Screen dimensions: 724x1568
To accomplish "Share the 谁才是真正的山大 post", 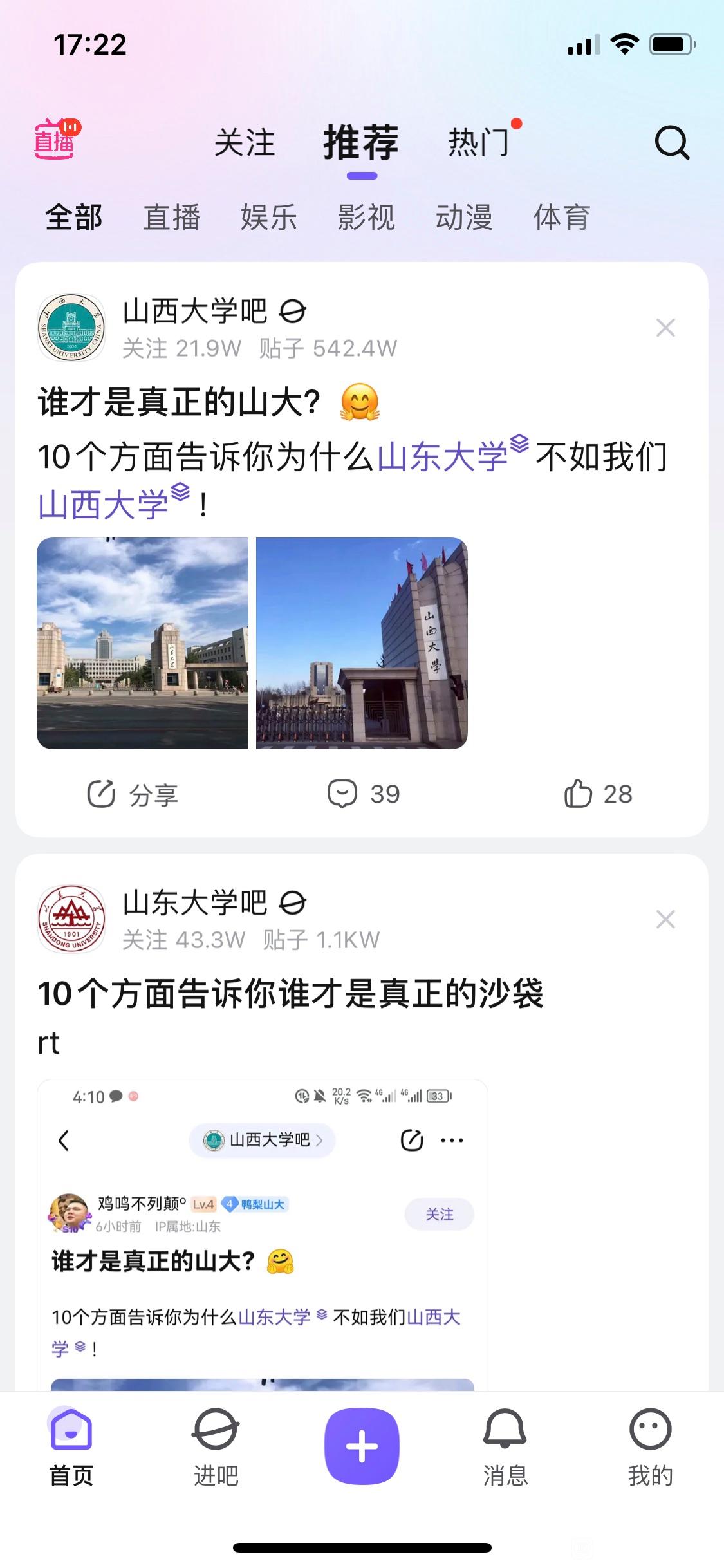I will click(x=133, y=794).
